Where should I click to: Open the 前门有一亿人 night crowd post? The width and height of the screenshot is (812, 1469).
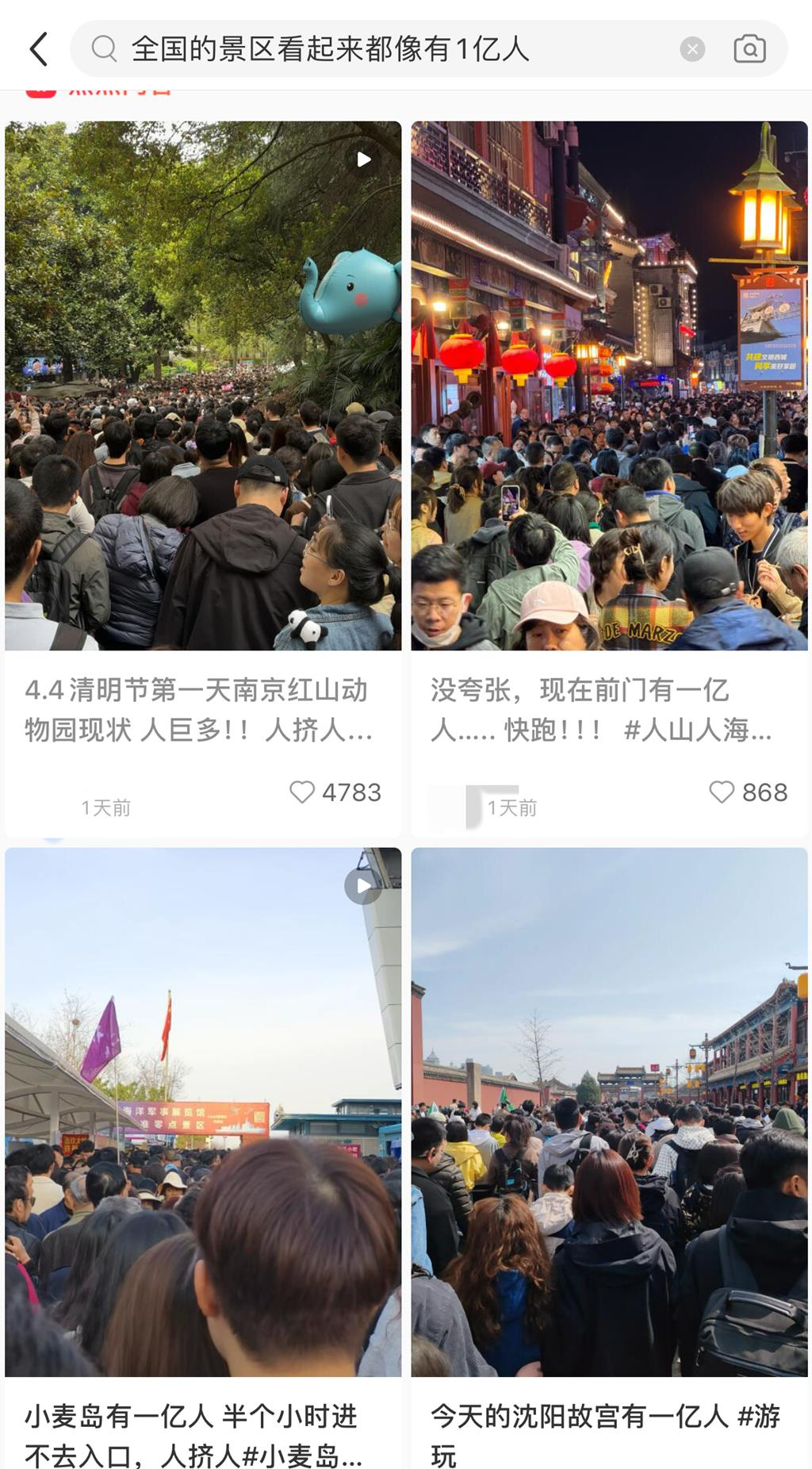tap(609, 385)
